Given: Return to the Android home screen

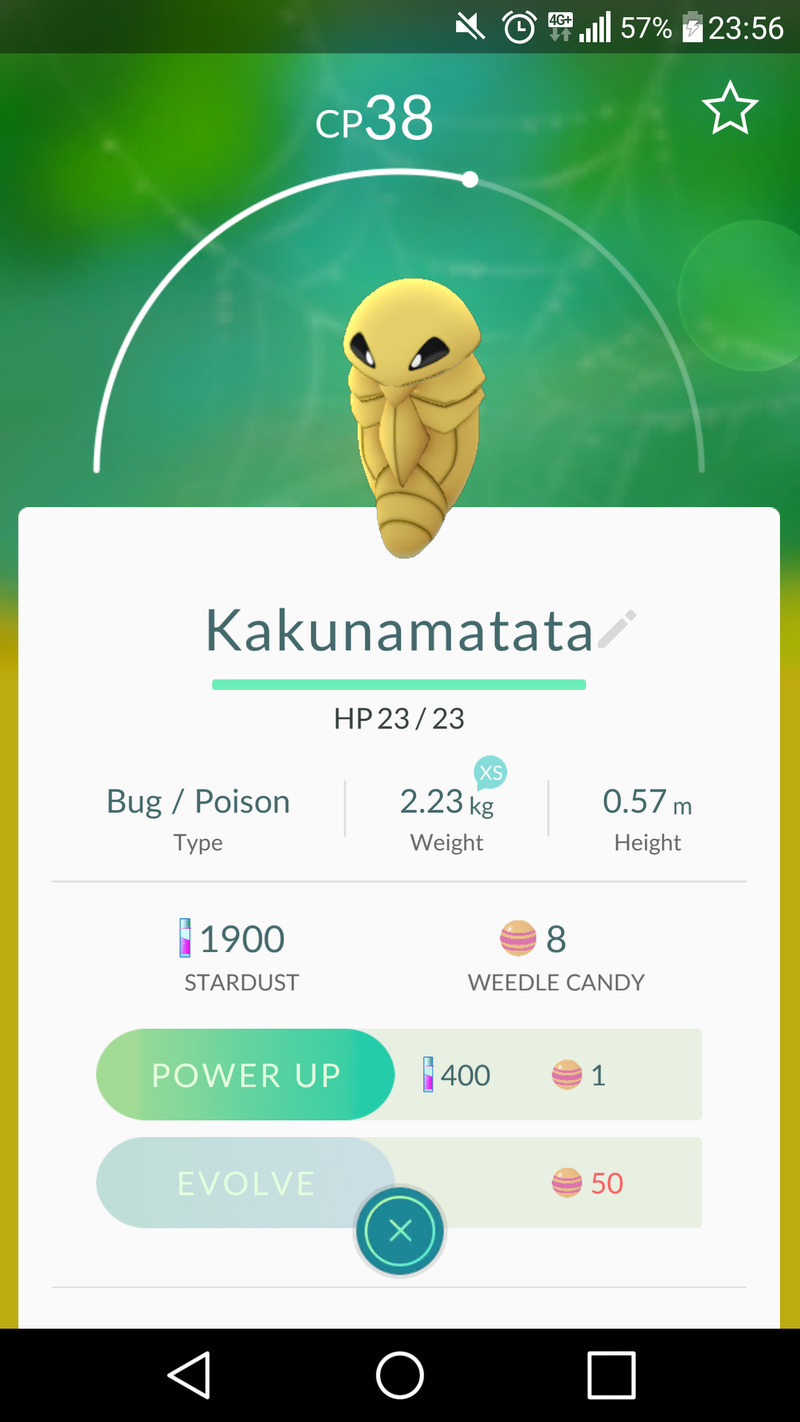Looking at the screenshot, I should point(400,1375).
